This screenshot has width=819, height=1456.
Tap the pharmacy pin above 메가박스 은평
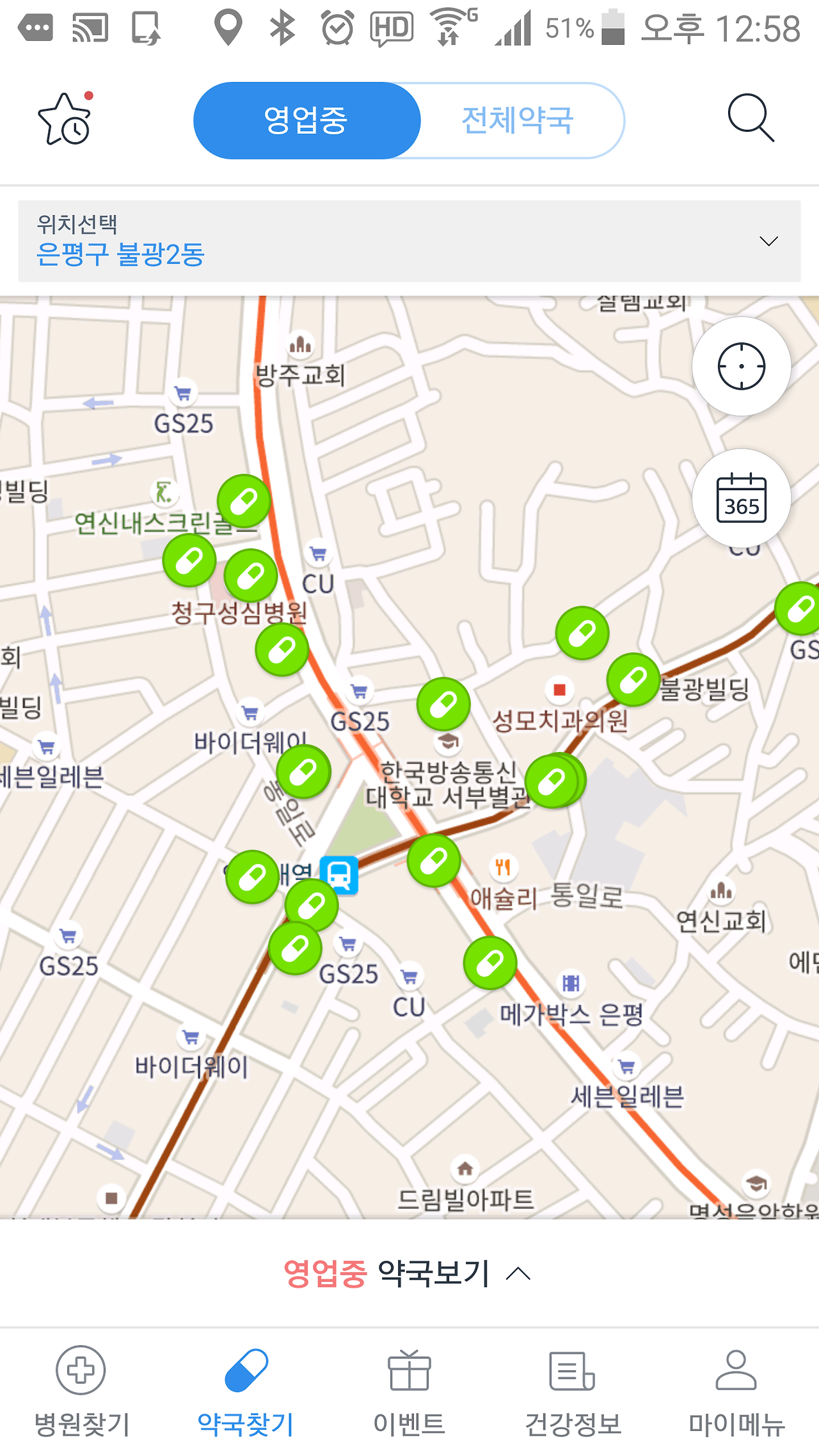tap(490, 963)
